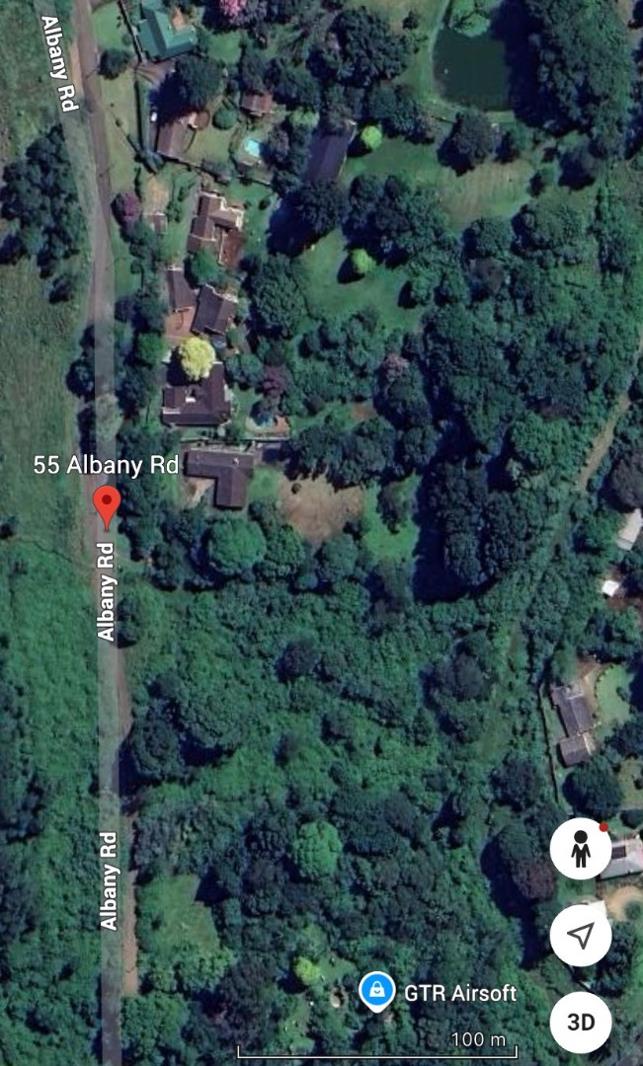Tap the compass location arrow button
This screenshot has width=643, height=1066.
580,935
